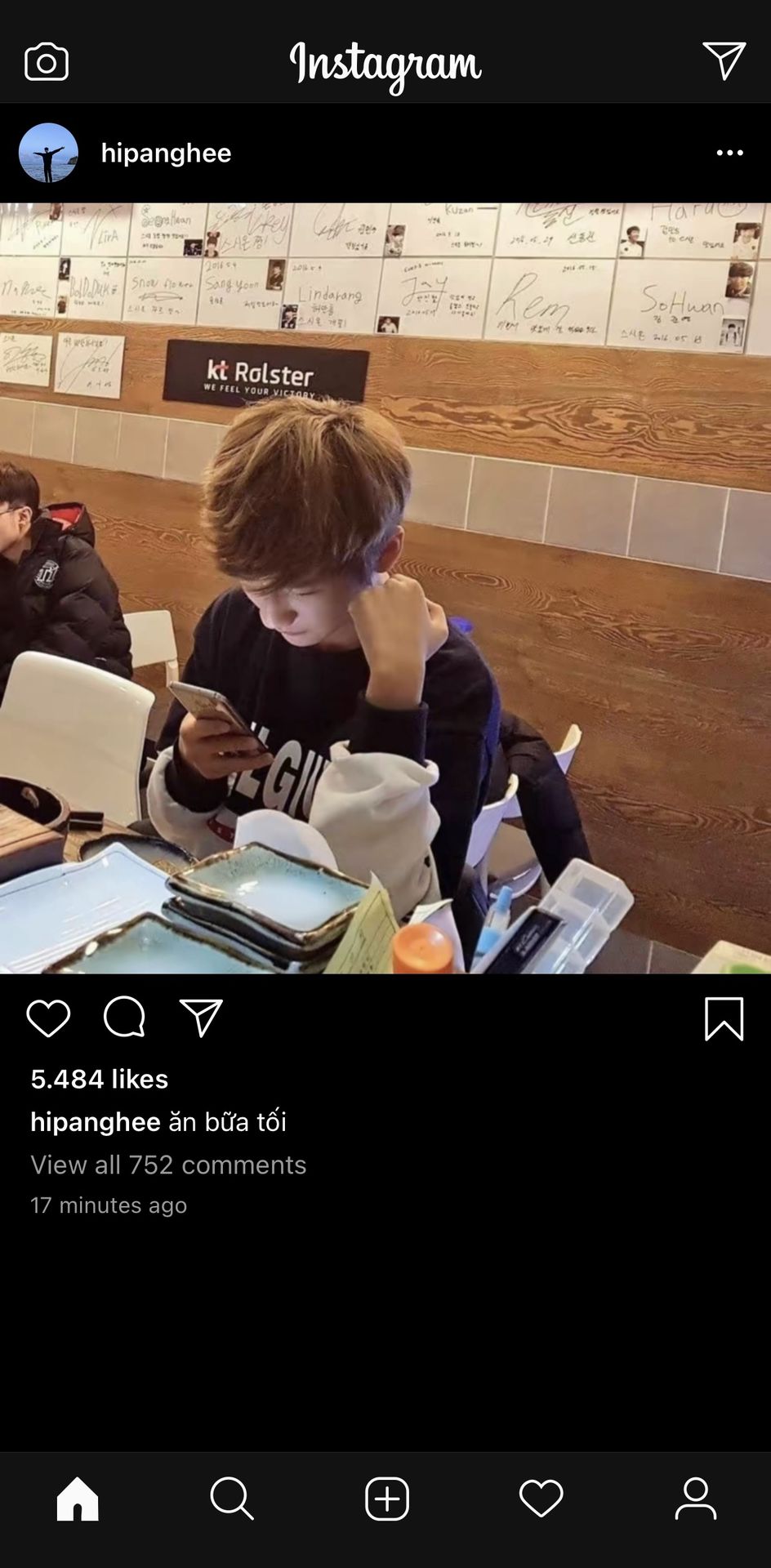Go to your Profile tab
771x1568 pixels.
[x=695, y=1499]
